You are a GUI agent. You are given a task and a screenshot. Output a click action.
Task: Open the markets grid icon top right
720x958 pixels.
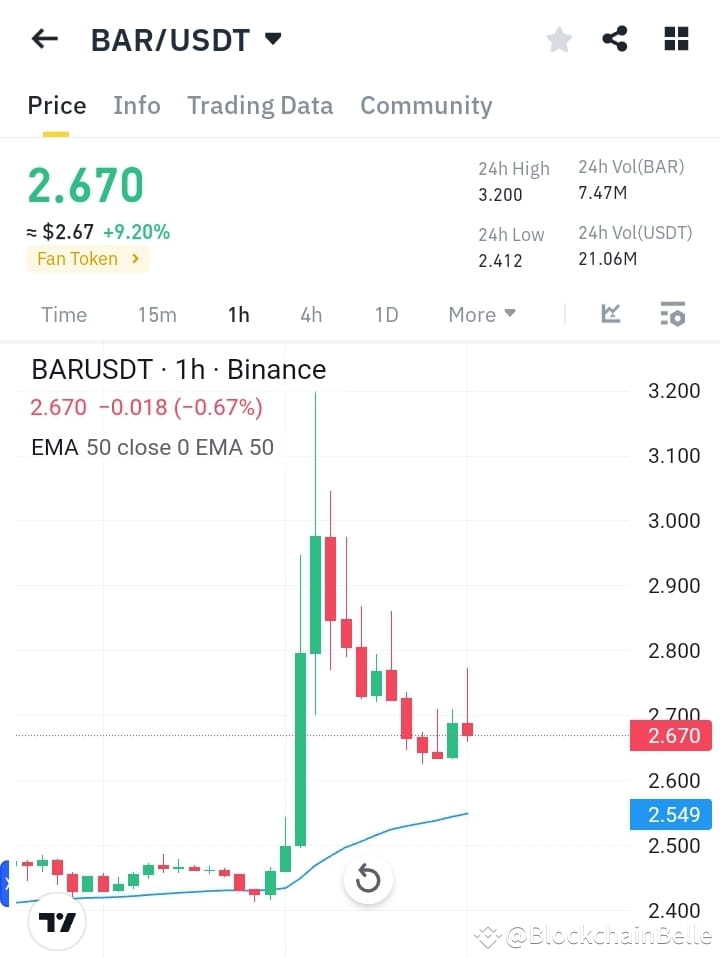[676, 39]
